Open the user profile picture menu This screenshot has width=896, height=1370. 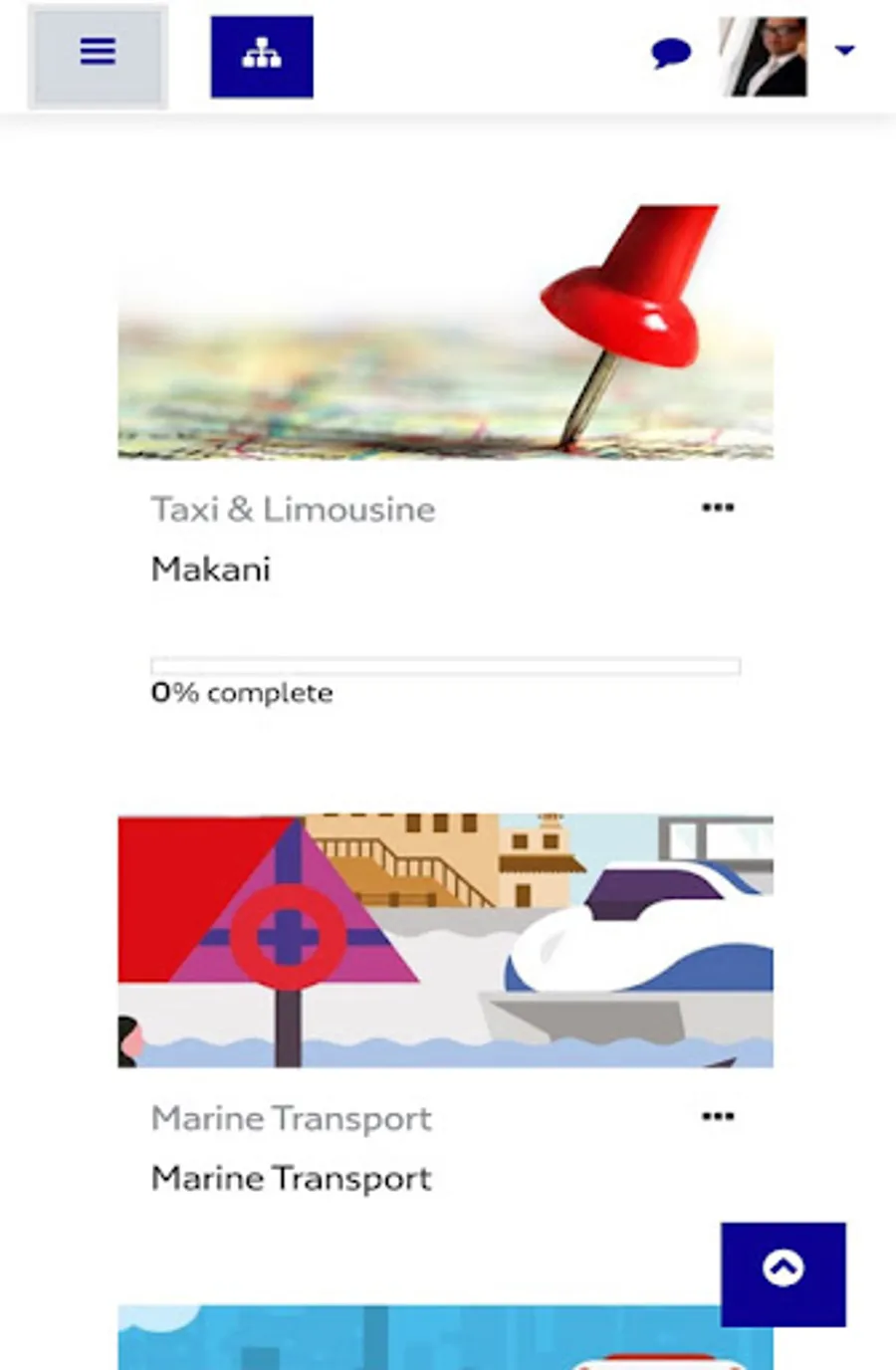point(764,56)
